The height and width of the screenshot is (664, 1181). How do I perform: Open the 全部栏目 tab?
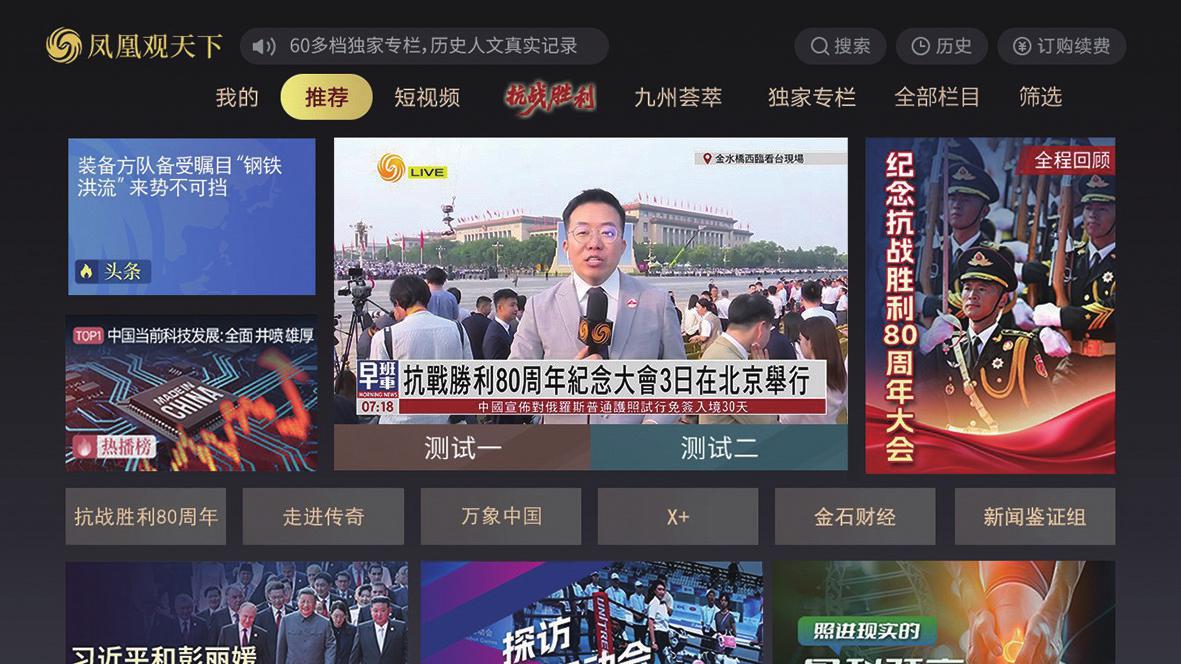937,97
